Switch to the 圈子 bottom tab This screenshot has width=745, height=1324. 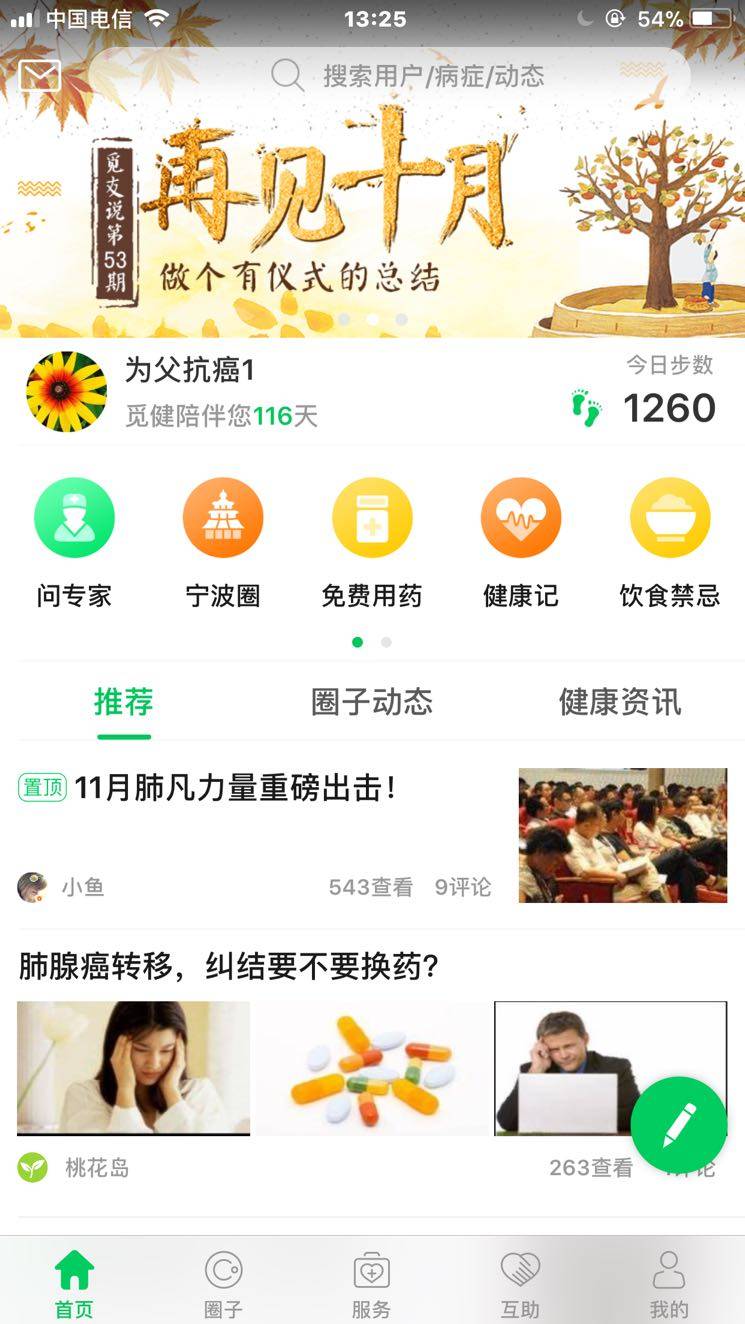click(223, 1282)
